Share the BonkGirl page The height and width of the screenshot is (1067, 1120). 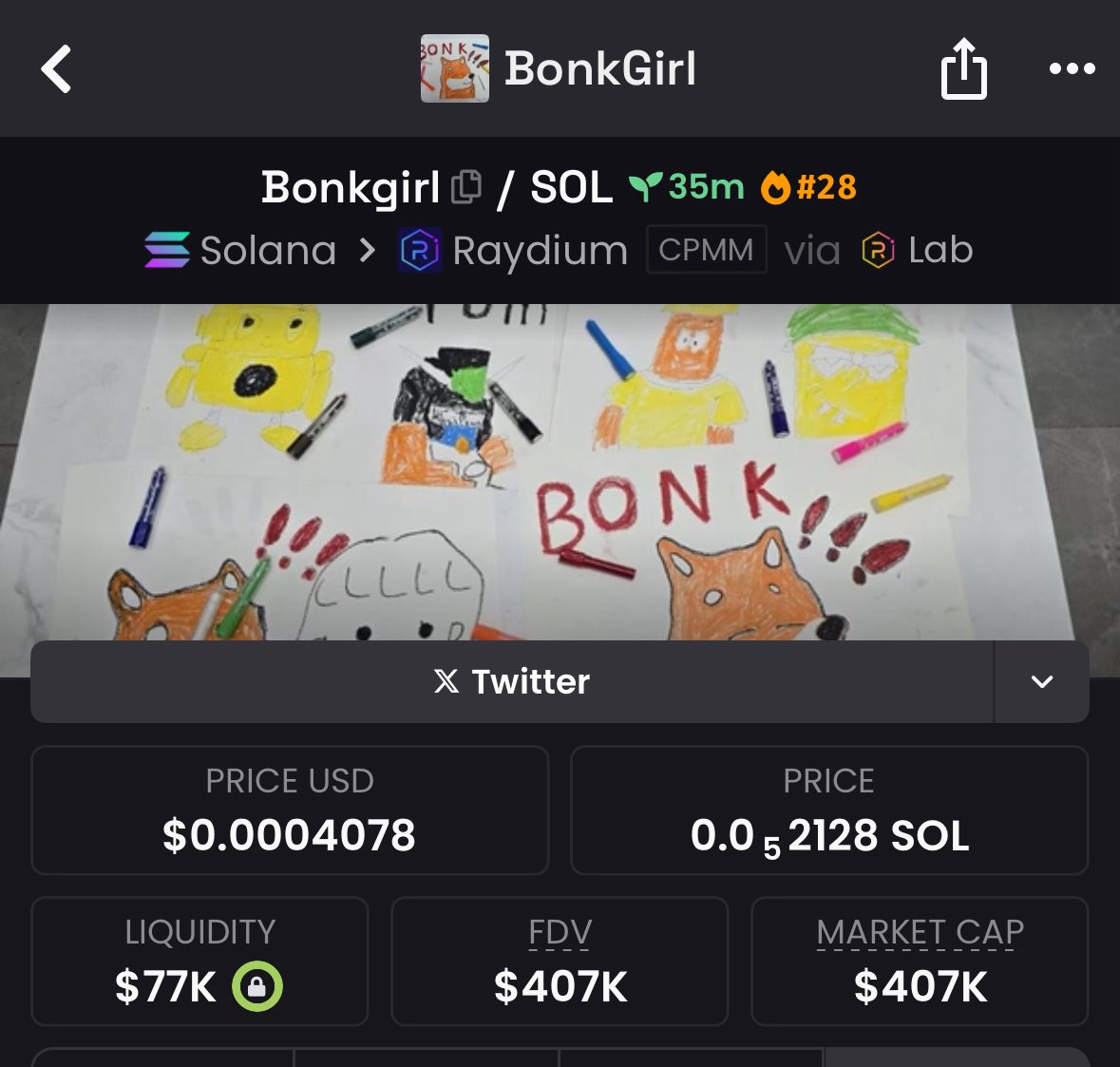(963, 69)
